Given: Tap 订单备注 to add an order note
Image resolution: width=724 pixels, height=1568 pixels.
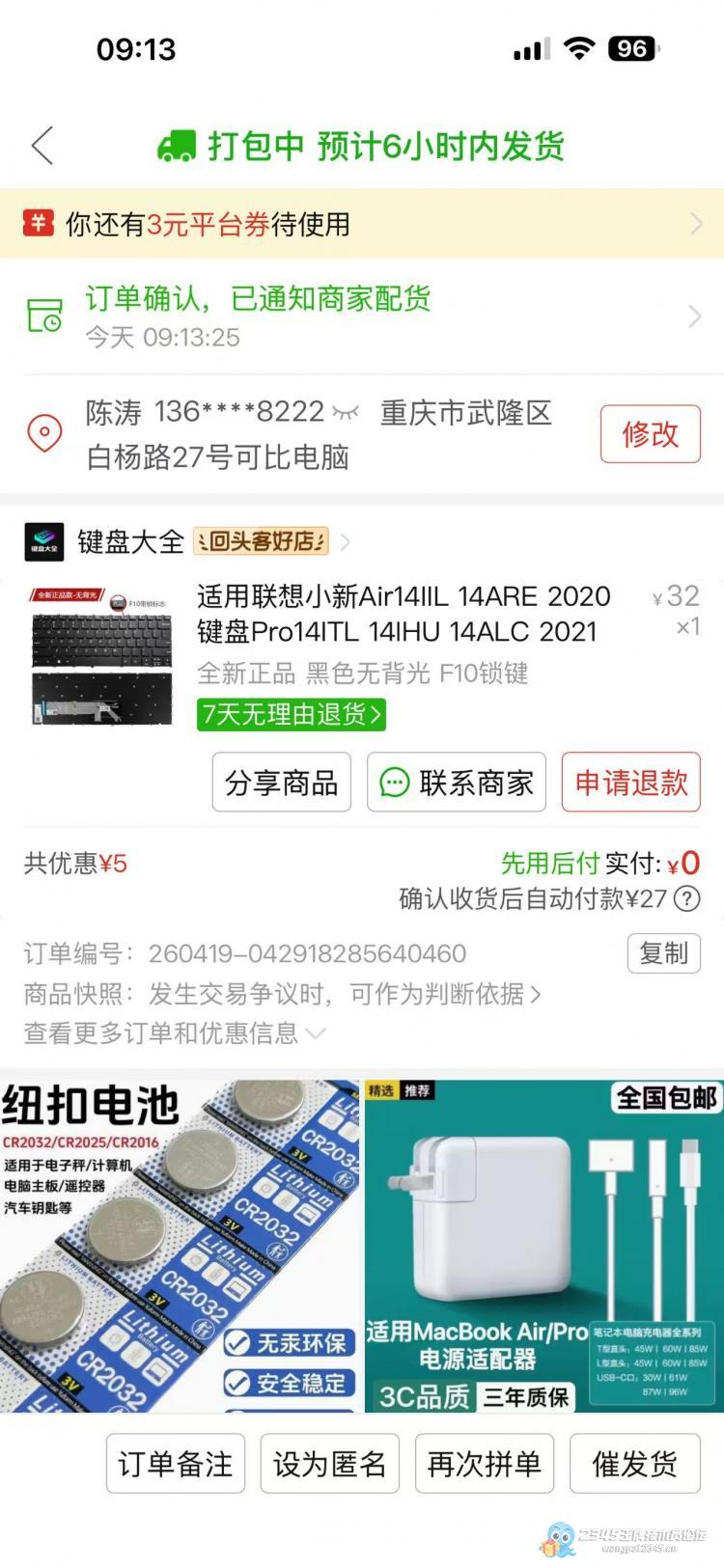Looking at the screenshot, I should tap(176, 1464).
